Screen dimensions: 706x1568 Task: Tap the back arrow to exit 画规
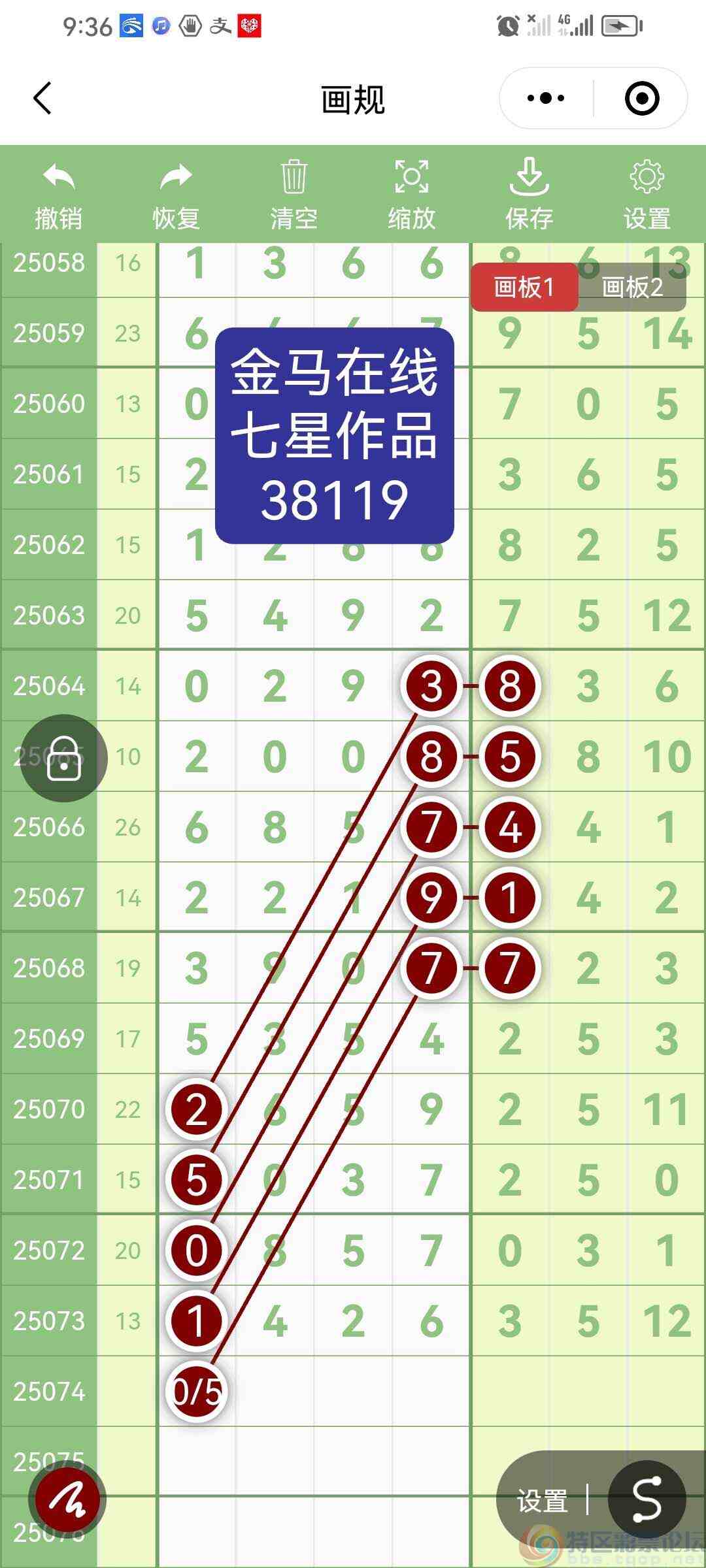pos(41,97)
